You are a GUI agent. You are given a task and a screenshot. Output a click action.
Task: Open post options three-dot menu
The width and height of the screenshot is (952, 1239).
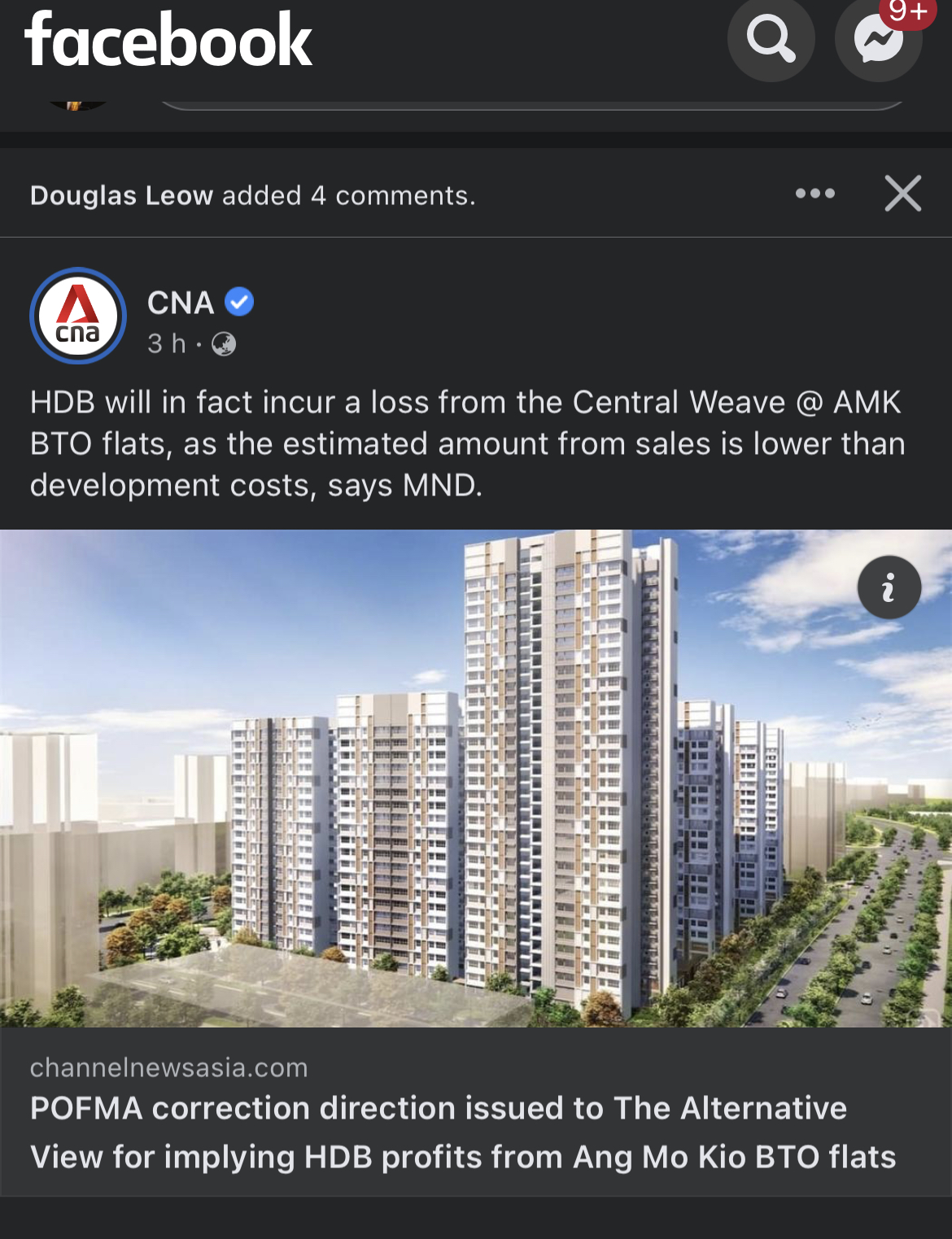[x=814, y=194]
